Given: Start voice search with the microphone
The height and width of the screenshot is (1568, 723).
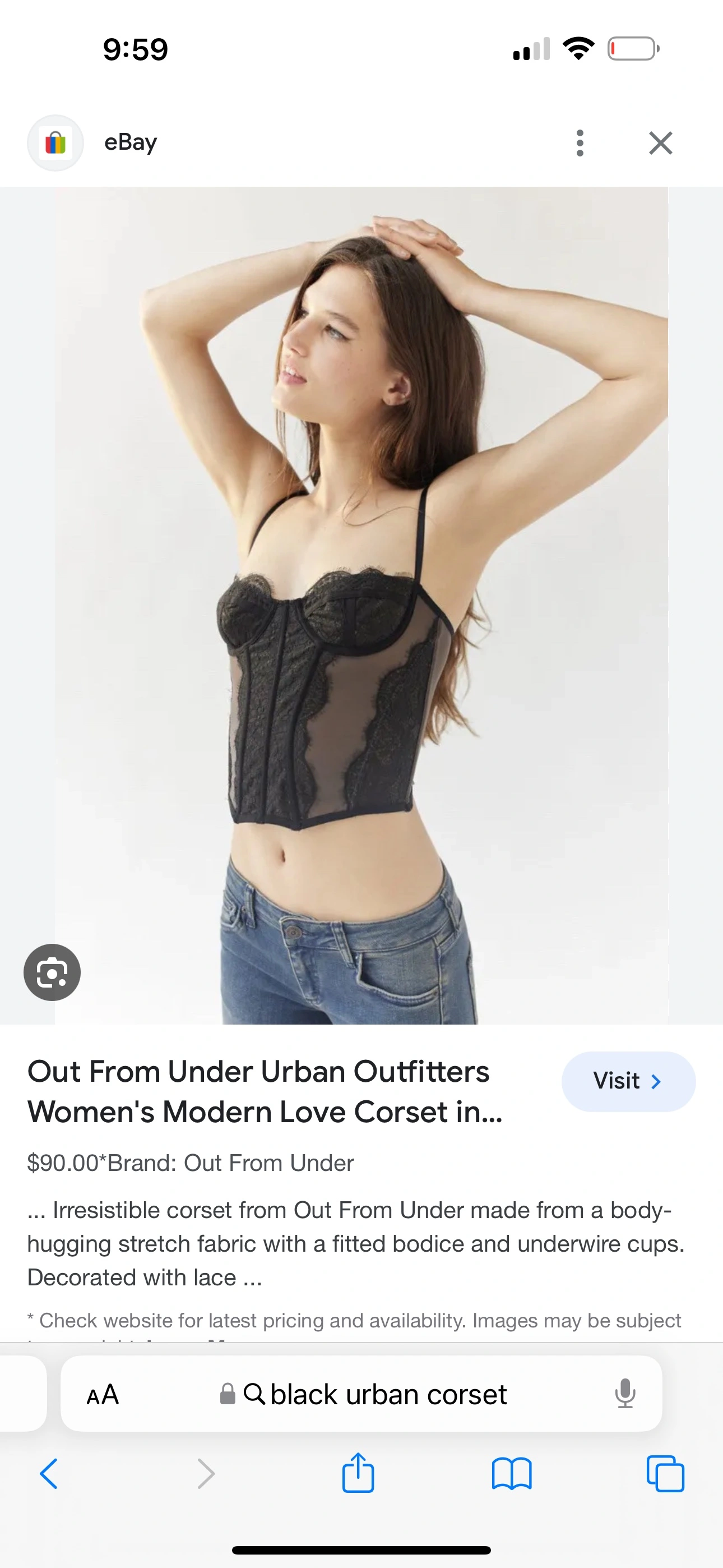Looking at the screenshot, I should click(x=625, y=1394).
